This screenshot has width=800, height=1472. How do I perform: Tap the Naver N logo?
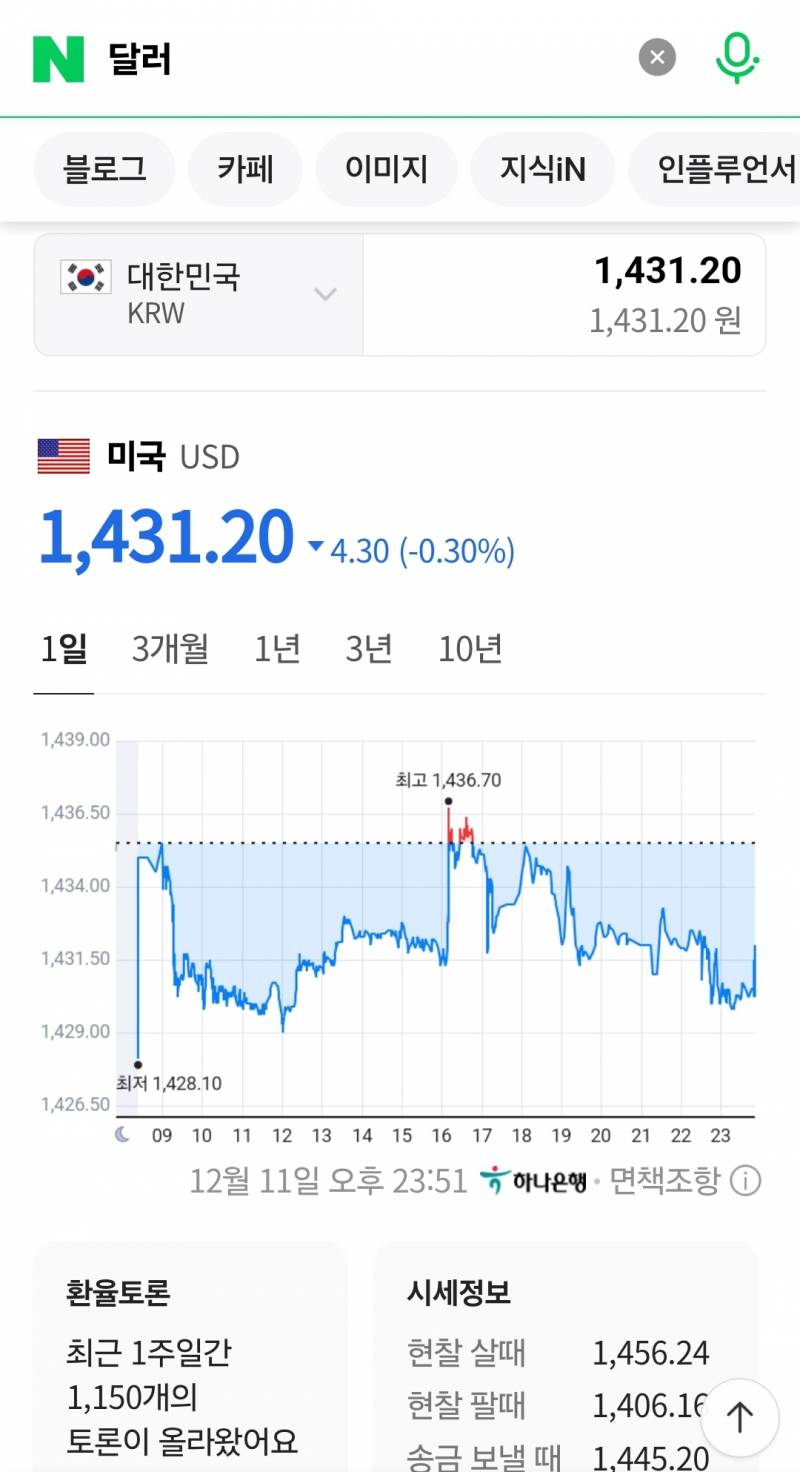(59, 59)
